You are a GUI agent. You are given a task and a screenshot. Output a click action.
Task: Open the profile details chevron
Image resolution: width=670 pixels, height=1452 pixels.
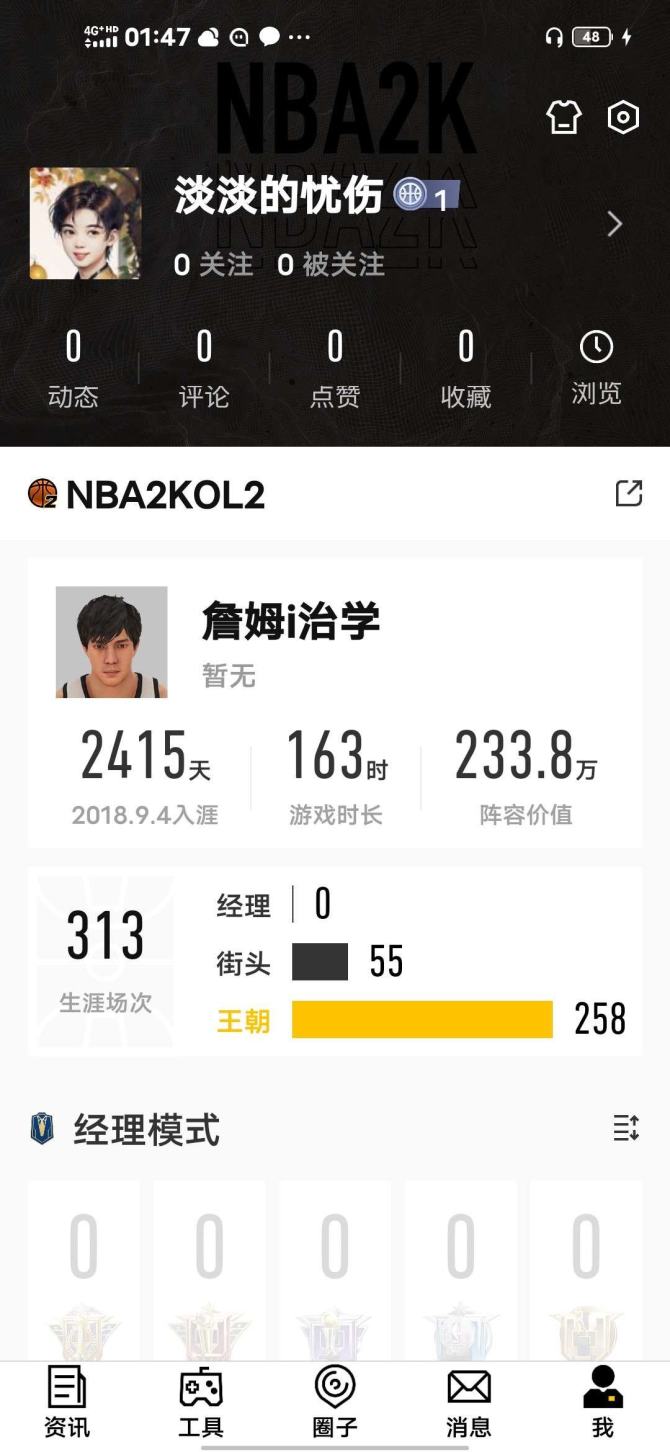615,225
